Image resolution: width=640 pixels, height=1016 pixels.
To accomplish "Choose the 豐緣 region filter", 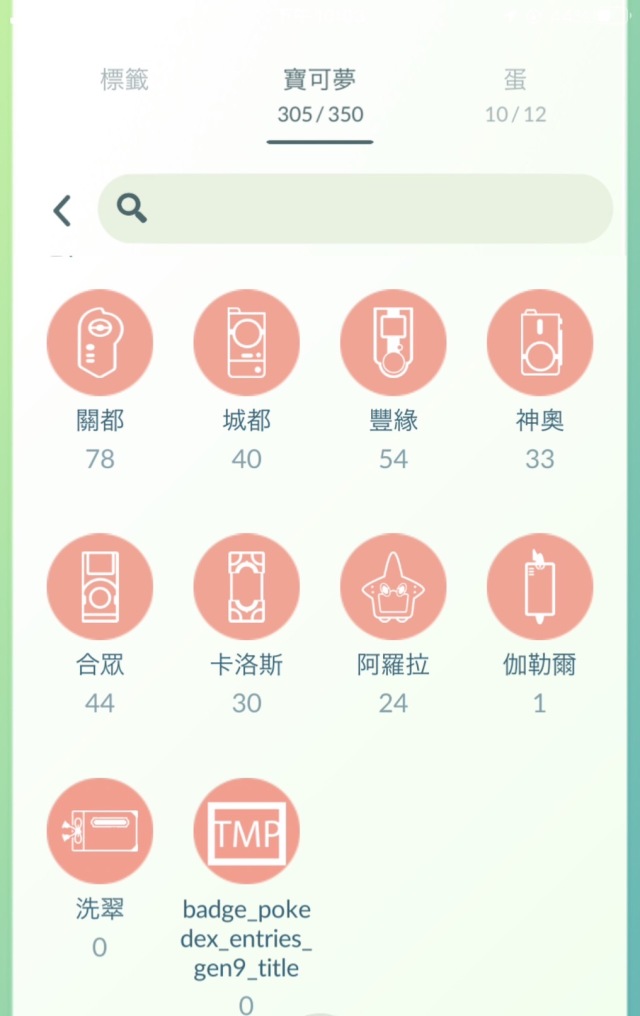I will pos(393,342).
